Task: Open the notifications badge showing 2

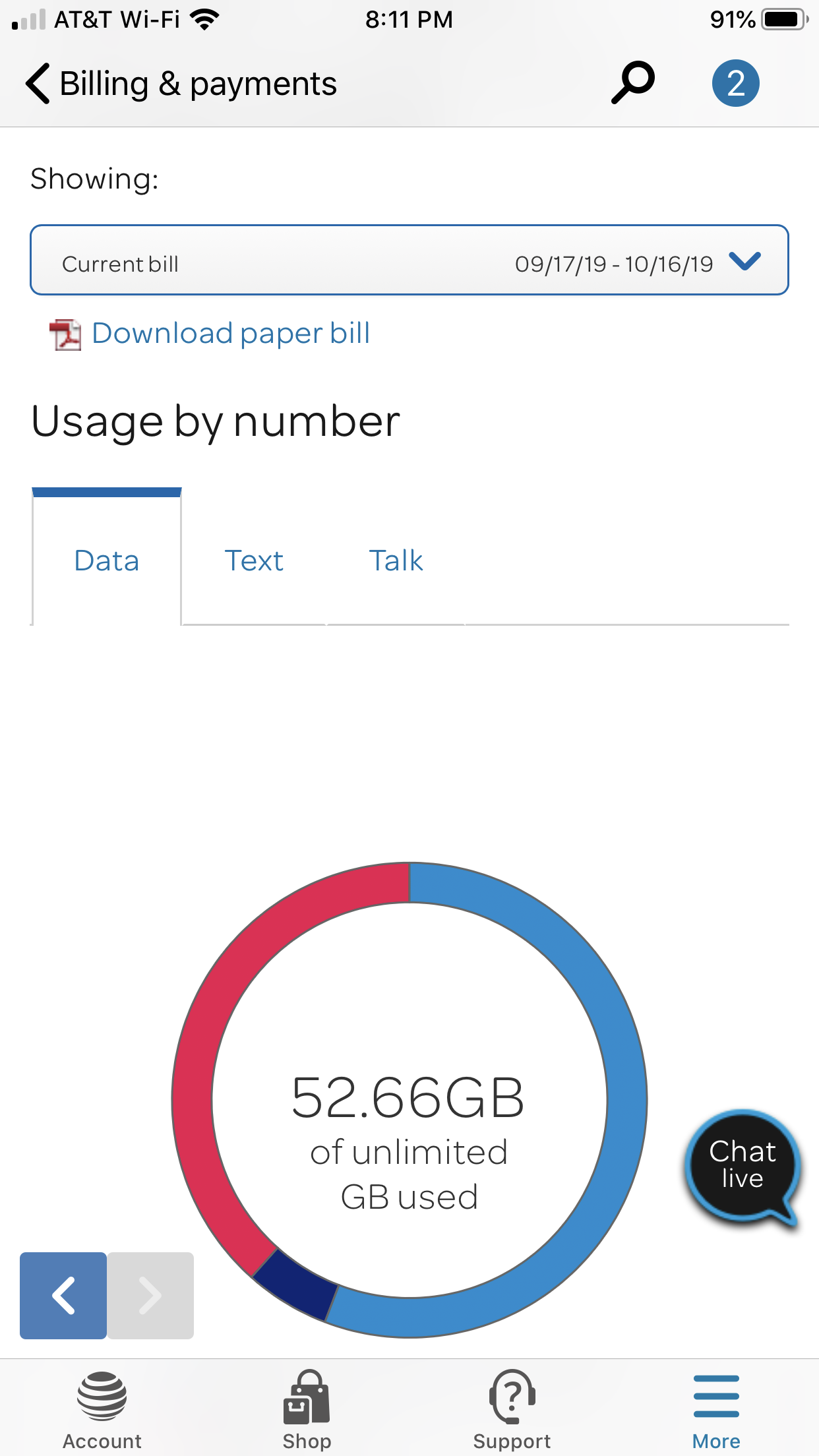Action: [736, 84]
